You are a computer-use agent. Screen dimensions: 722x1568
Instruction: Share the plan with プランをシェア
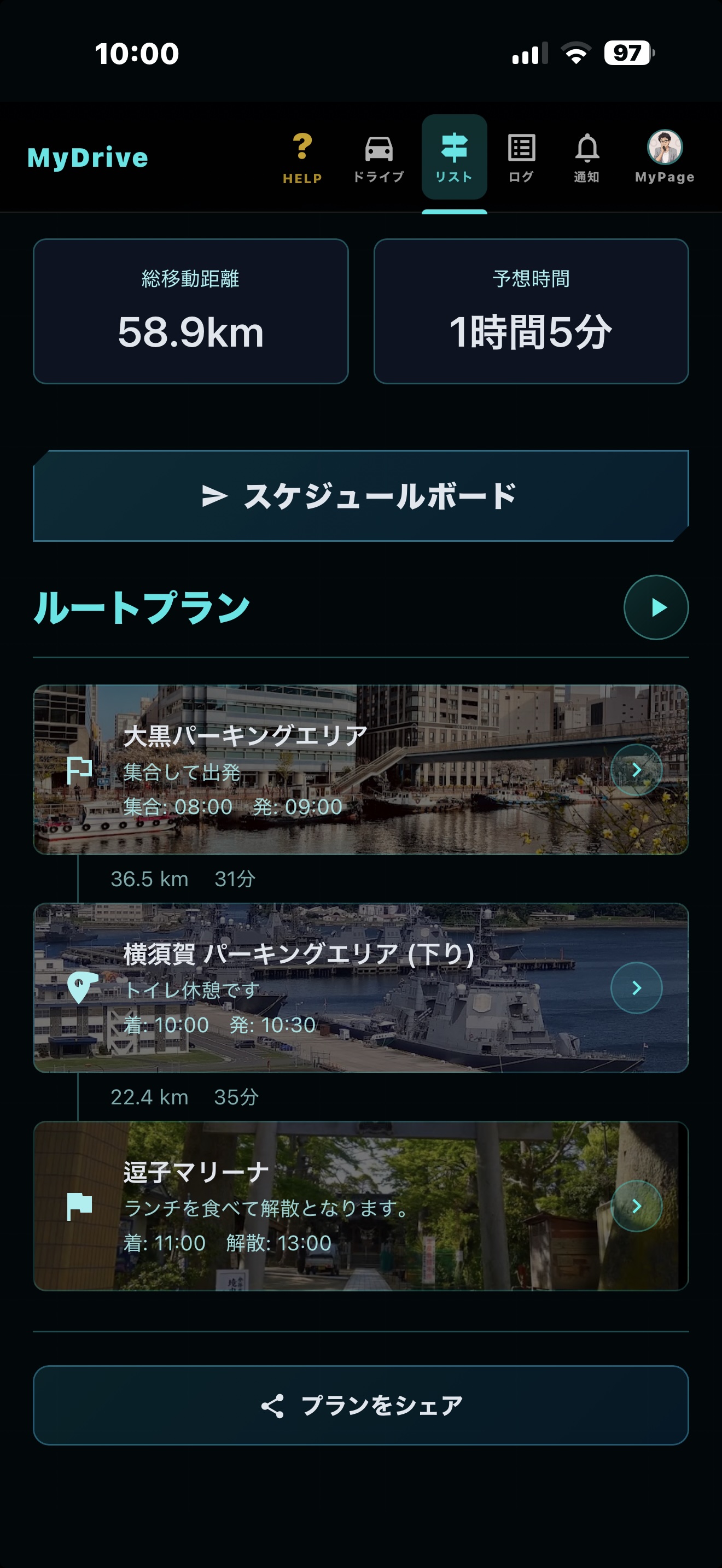coord(360,1405)
